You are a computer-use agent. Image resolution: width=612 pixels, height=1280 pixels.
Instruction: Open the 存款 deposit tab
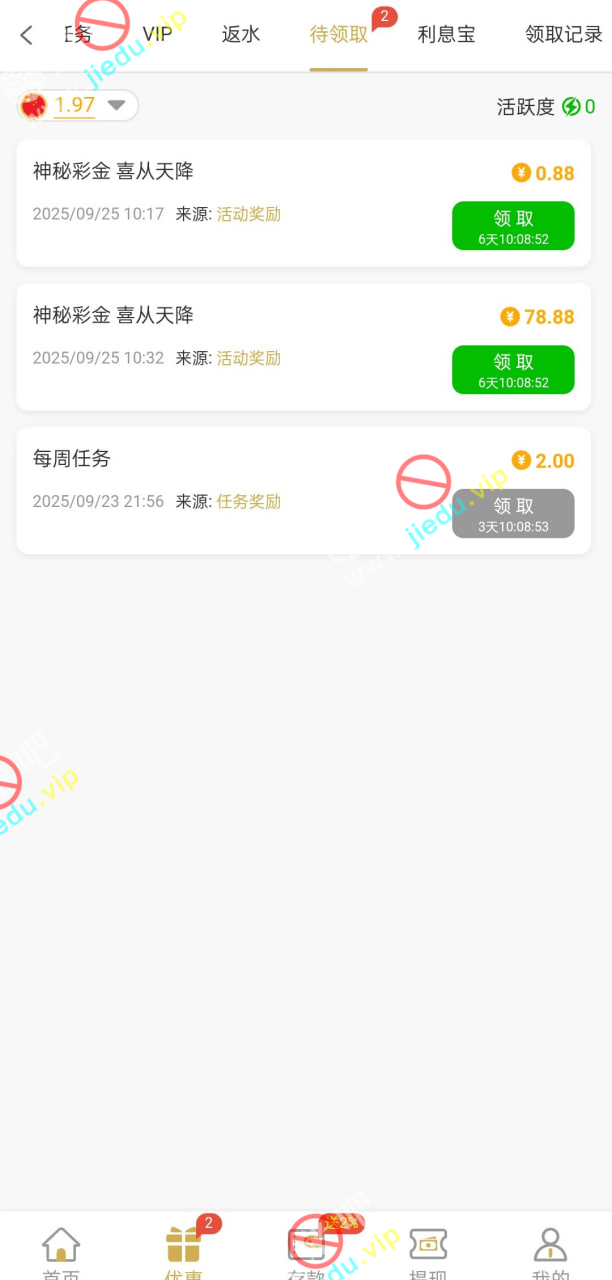pos(306,1252)
